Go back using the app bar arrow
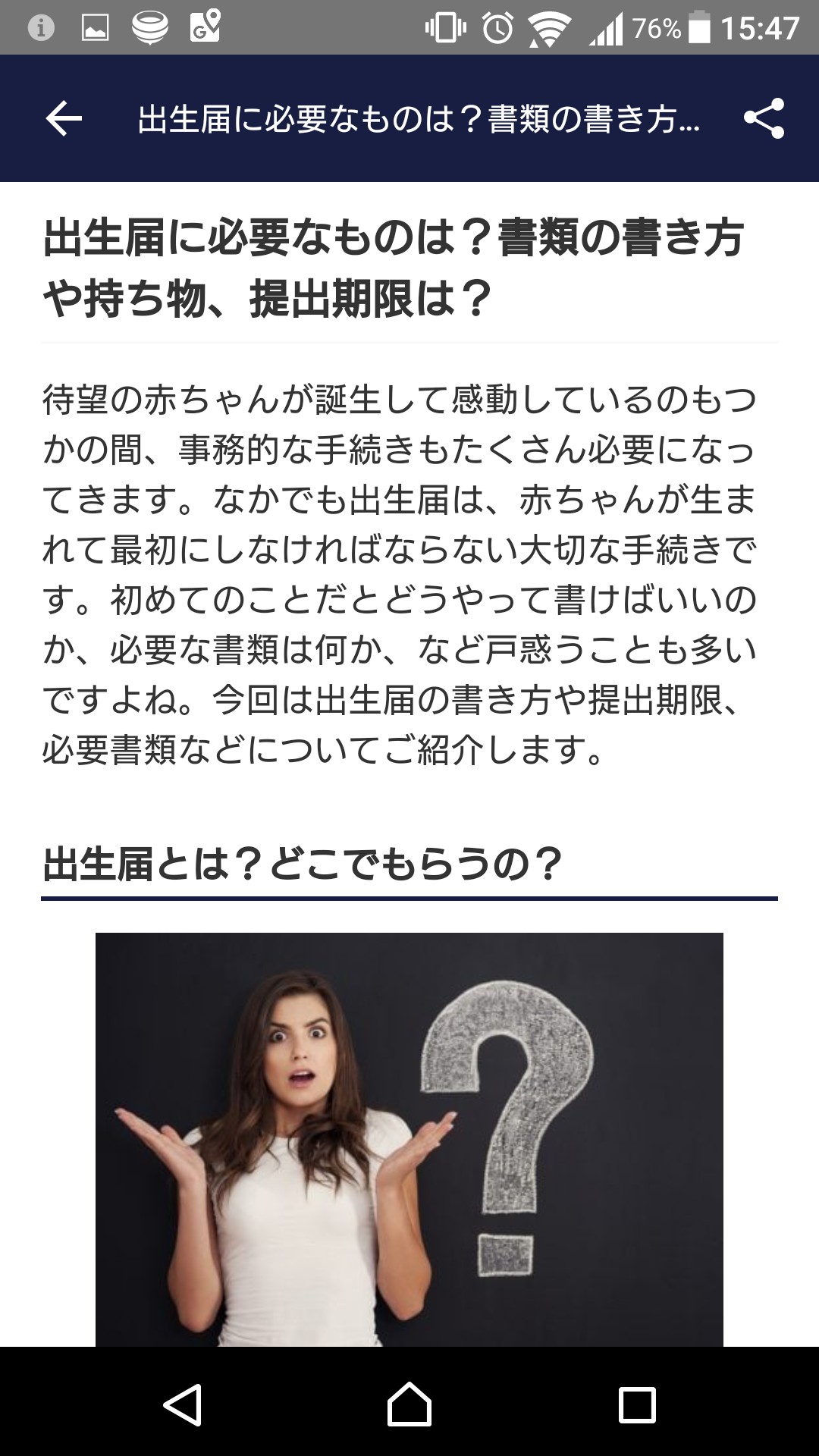819x1456 pixels. point(64,118)
